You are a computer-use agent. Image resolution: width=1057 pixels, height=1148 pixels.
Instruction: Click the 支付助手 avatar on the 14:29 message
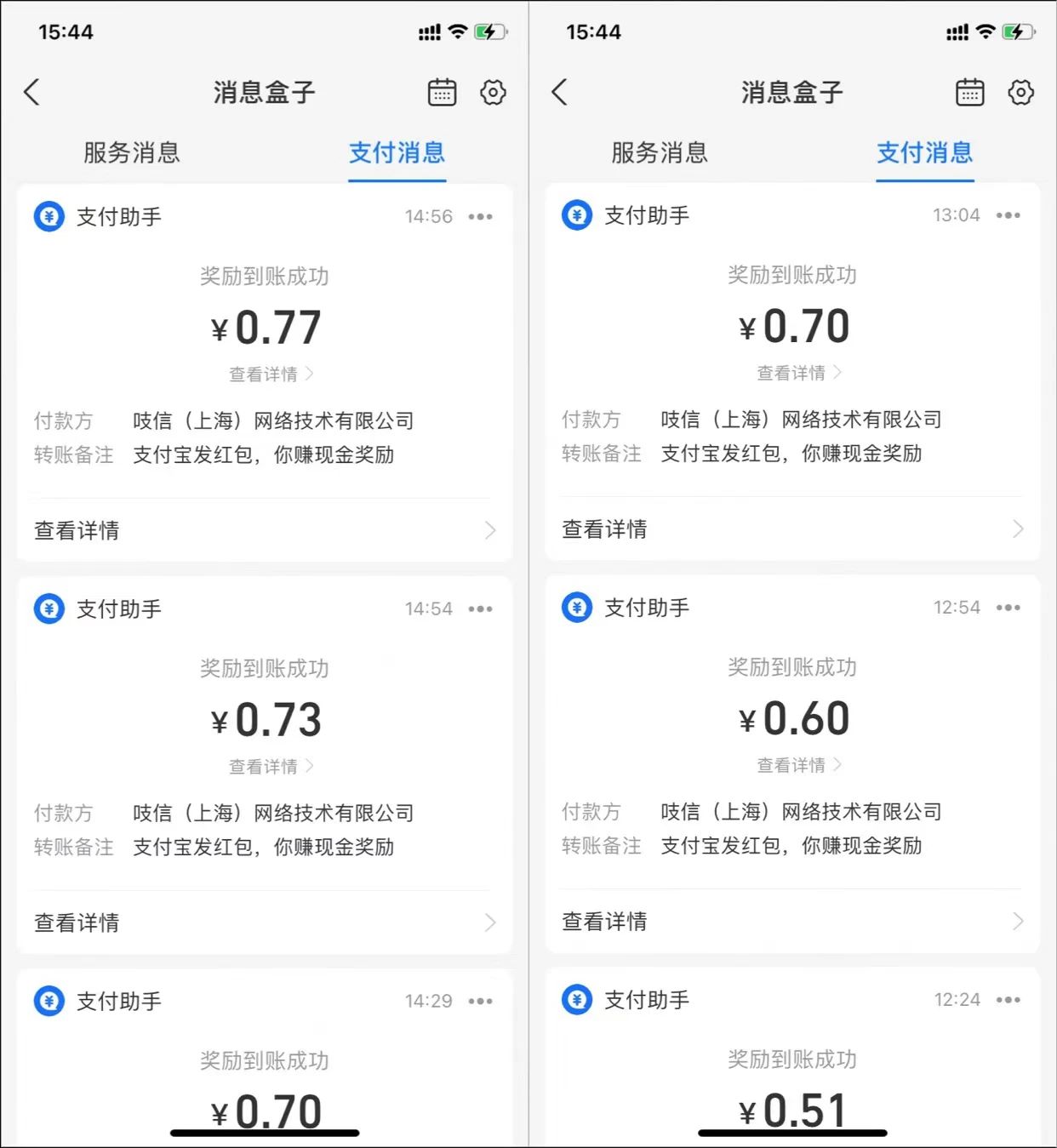(x=49, y=1001)
